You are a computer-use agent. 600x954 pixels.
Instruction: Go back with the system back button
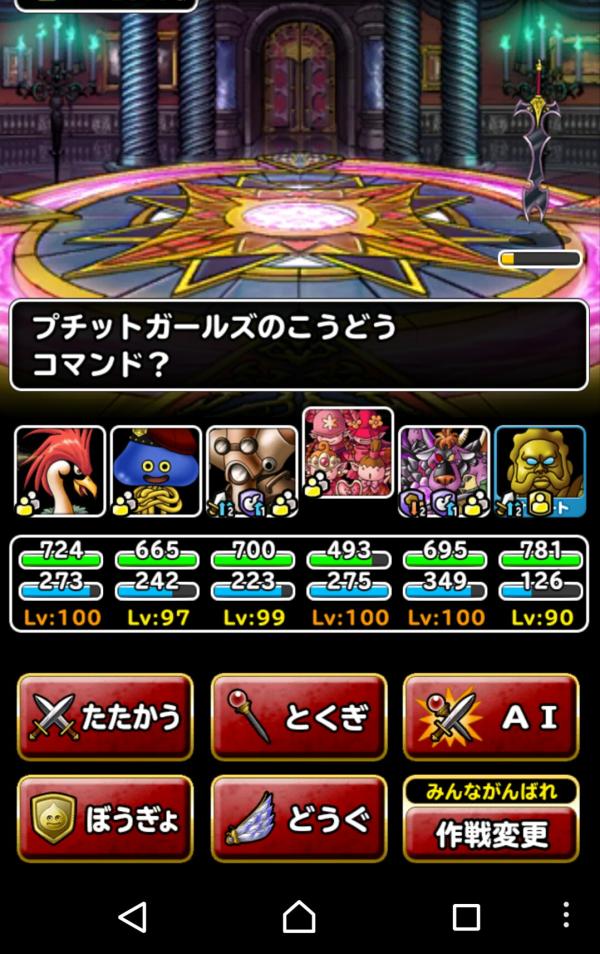132,916
